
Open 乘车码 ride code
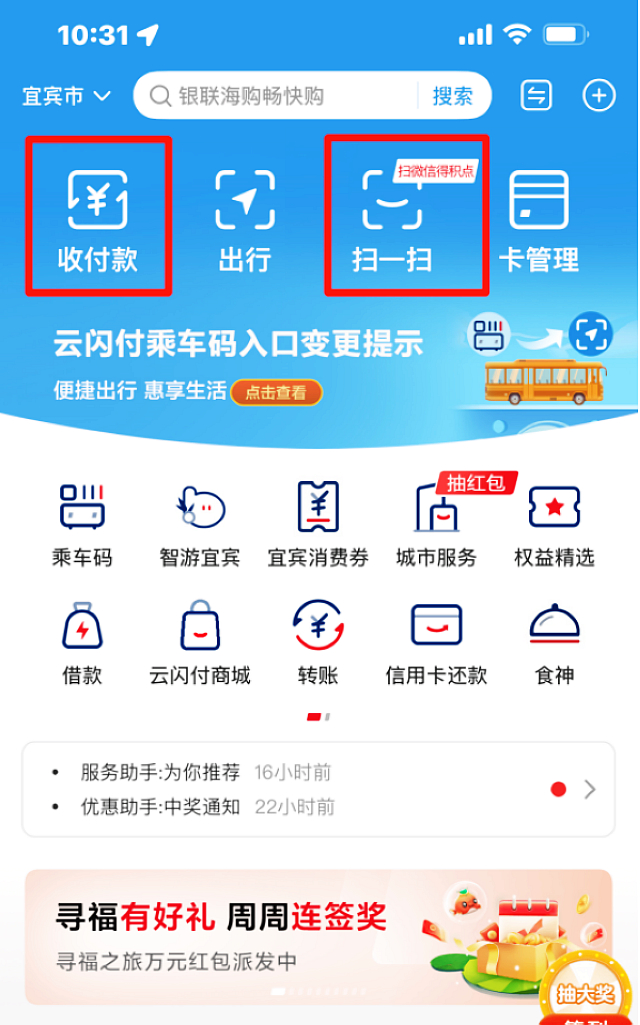[x=82, y=525]
